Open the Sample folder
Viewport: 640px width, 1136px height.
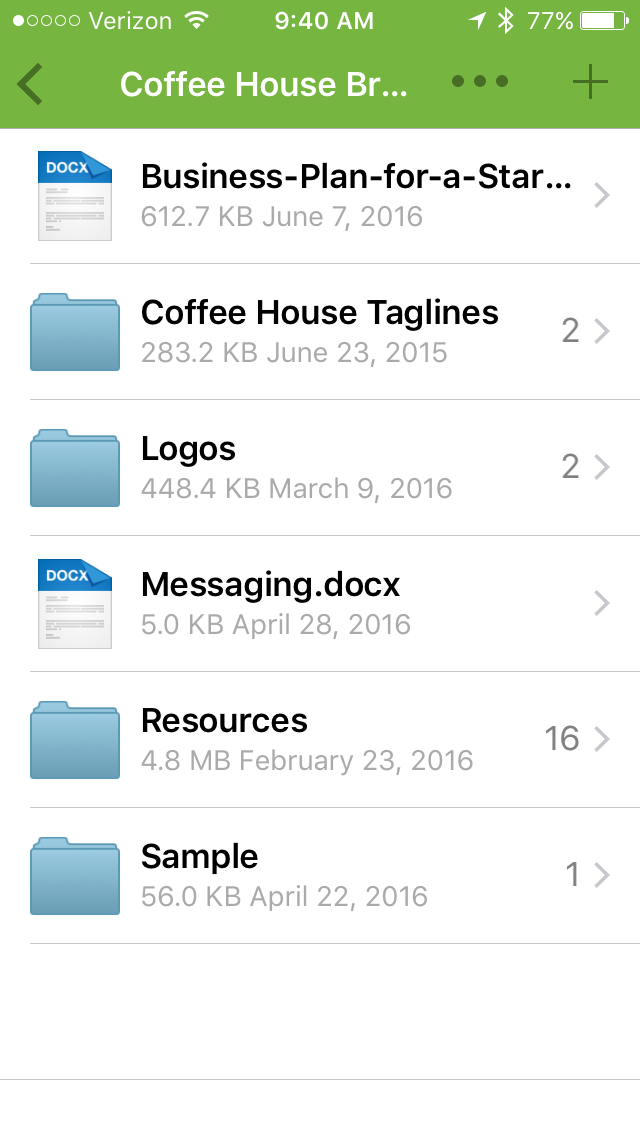pyautogui.click(x=320, y=876)
